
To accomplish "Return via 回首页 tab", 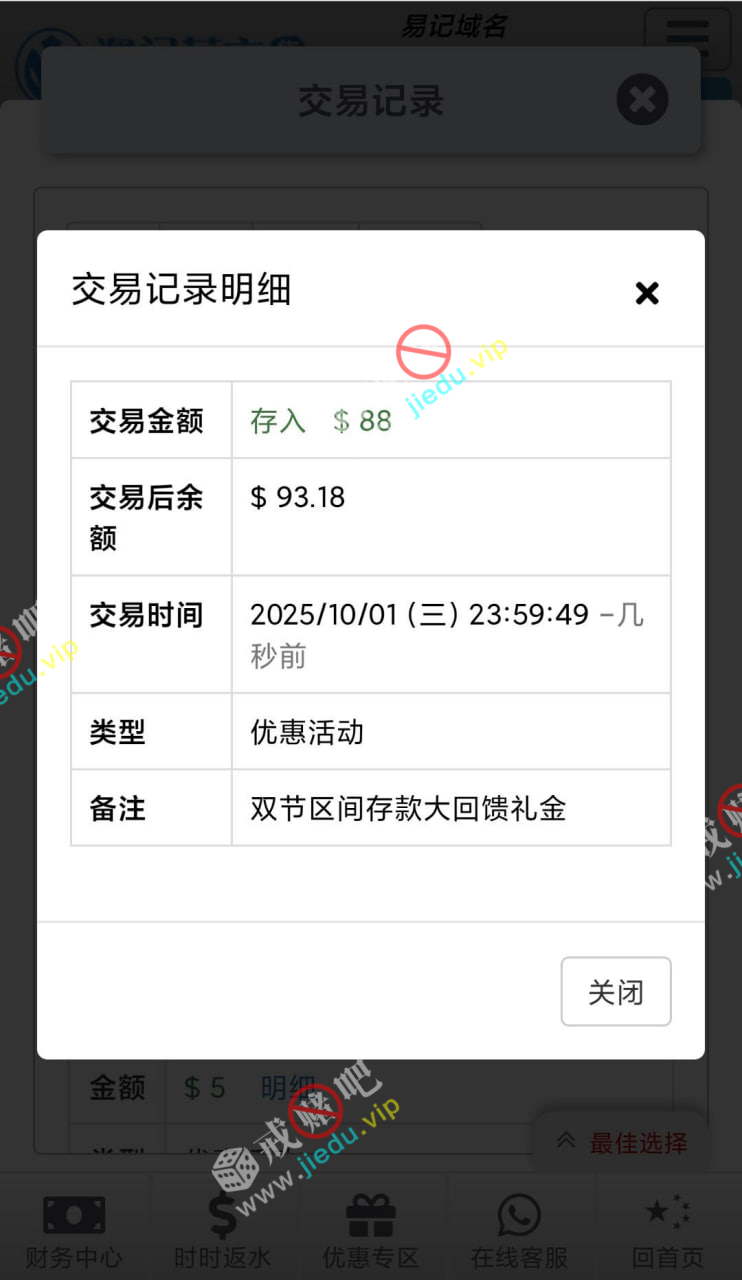I will click(668, 1228).
